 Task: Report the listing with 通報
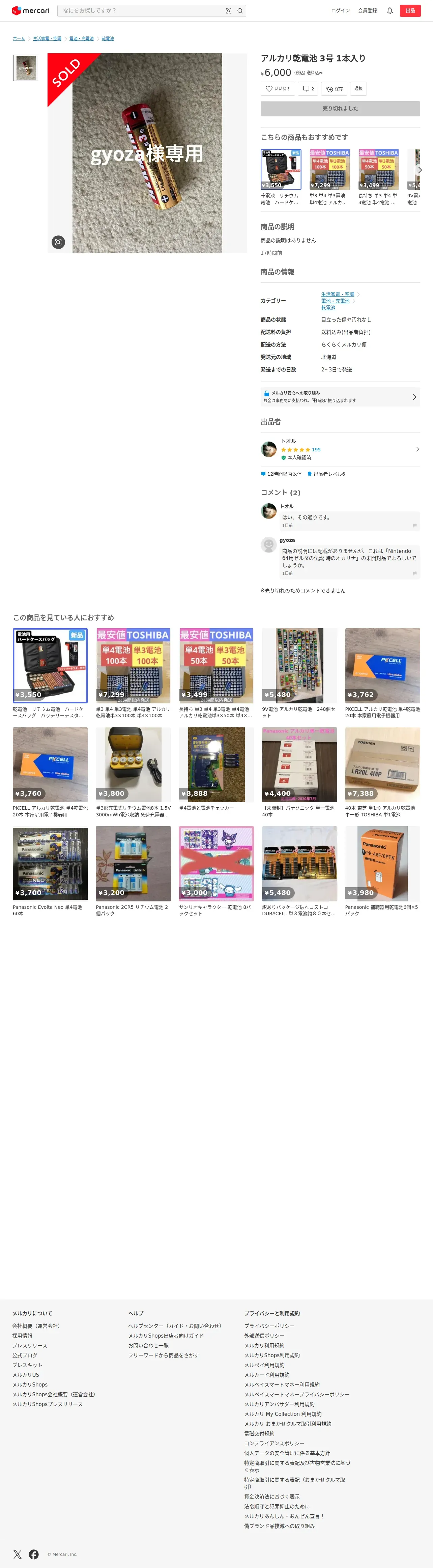[x=358, y=89]
